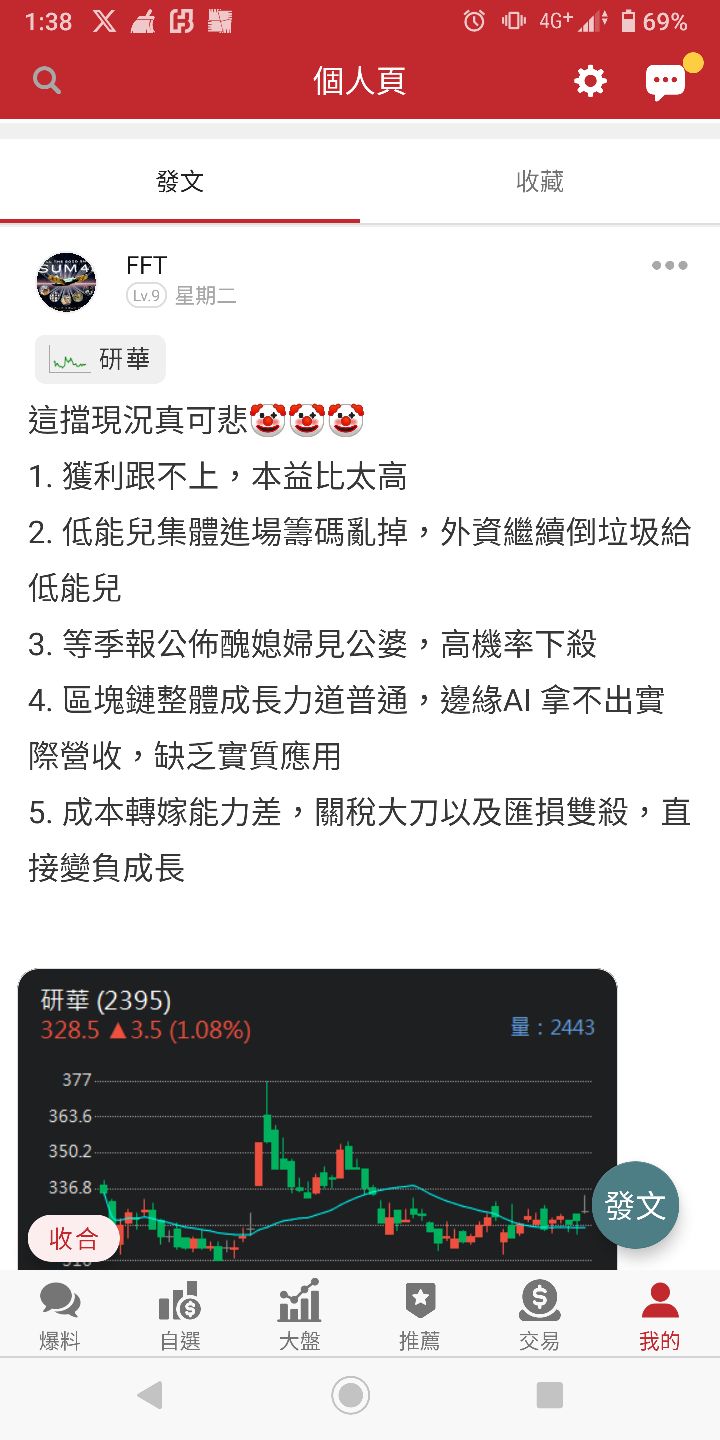Screen dimensions: 720x1440
Task: Open the messages chat bubble icon
Action: tap(667, 81)
